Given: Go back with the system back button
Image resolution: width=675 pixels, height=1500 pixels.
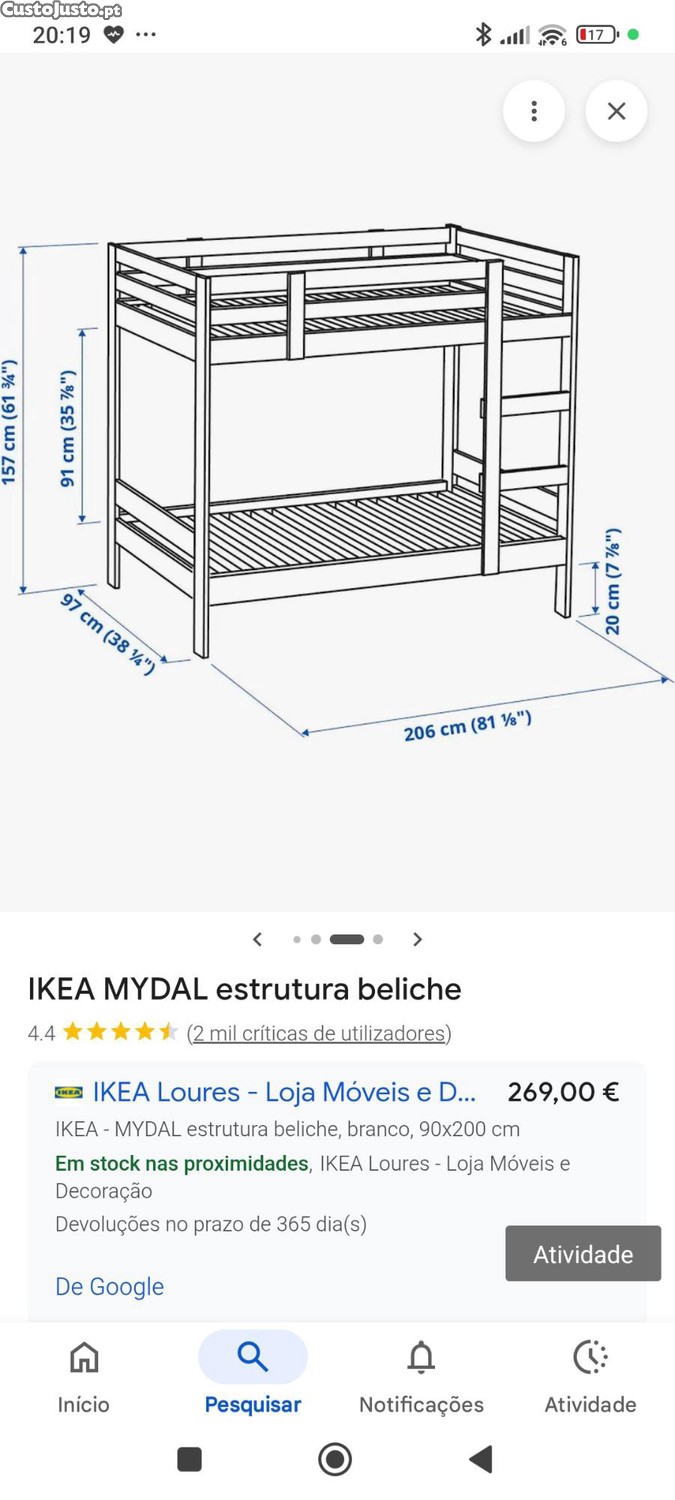Looking at the screenshot, I should pyautogui.click(x=481, y=1460).
